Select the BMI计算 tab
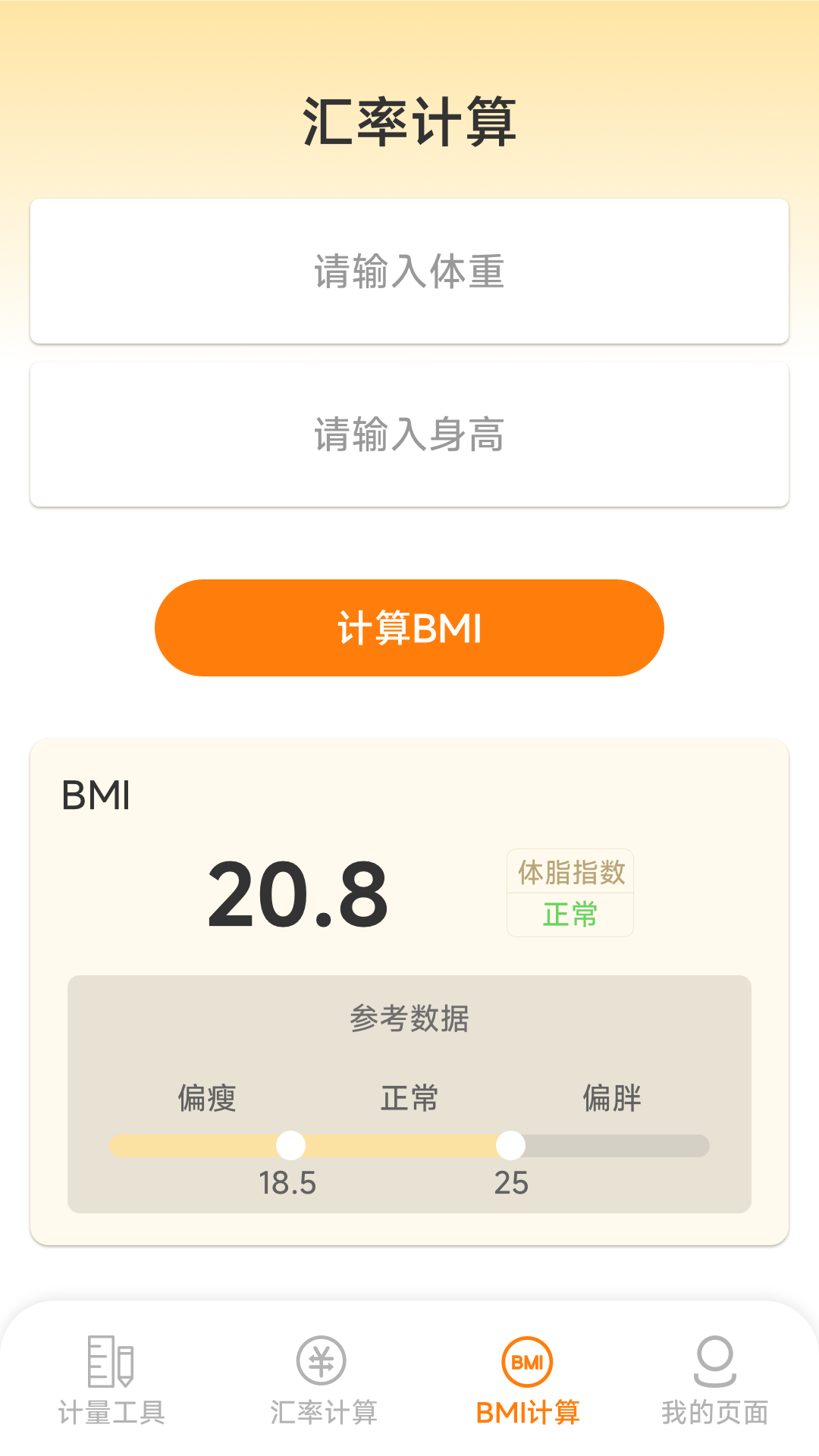Viewport: 819px width, 1456px height. point(528,1380)
